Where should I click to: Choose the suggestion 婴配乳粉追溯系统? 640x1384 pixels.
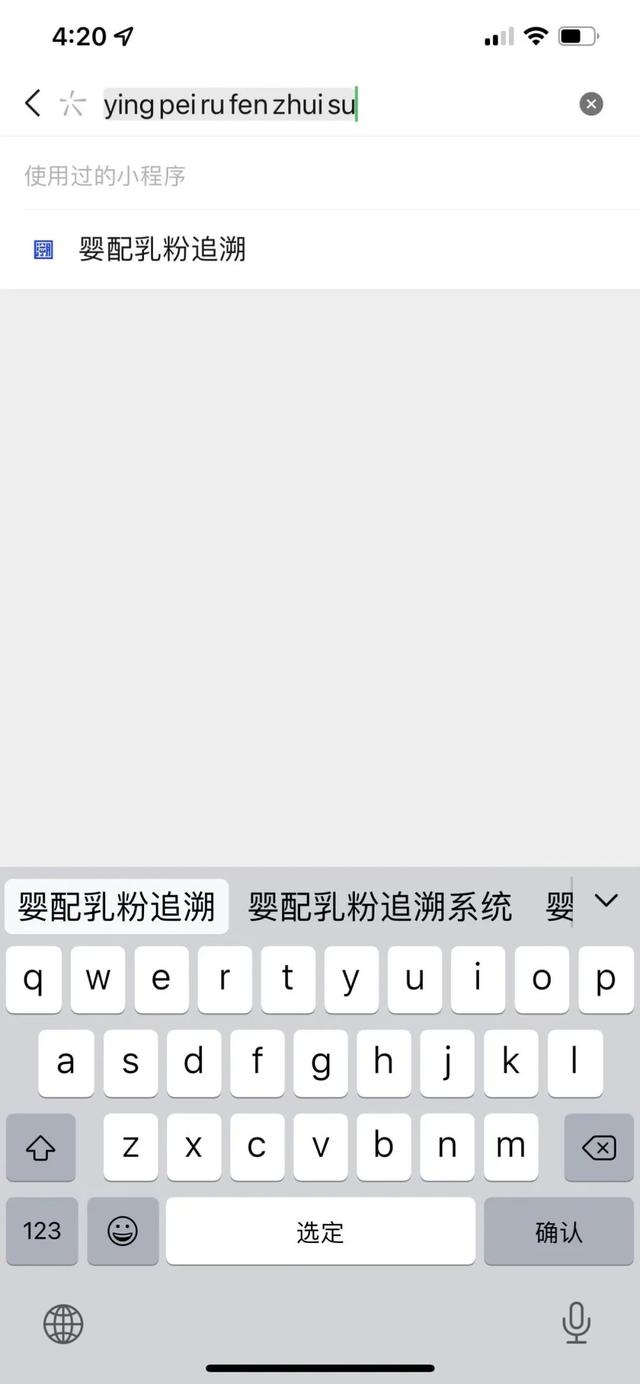[x=380, y=907]
